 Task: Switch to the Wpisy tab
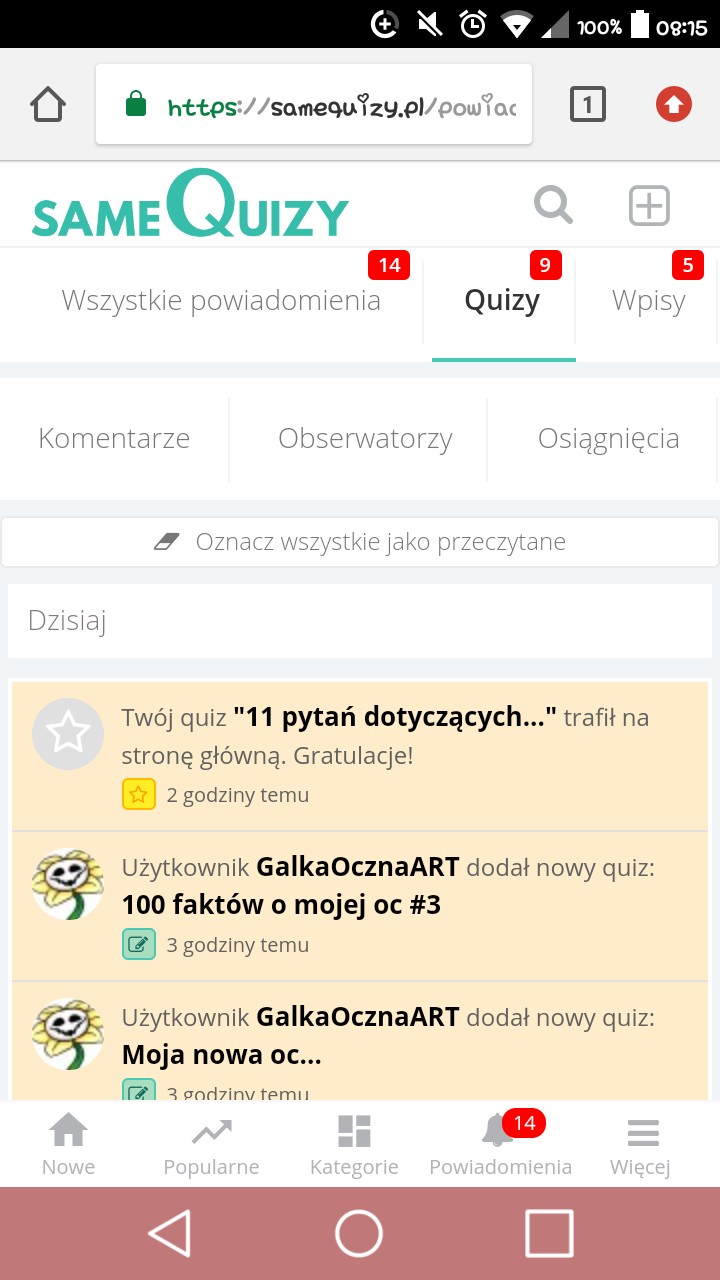[x=648, y=301]
